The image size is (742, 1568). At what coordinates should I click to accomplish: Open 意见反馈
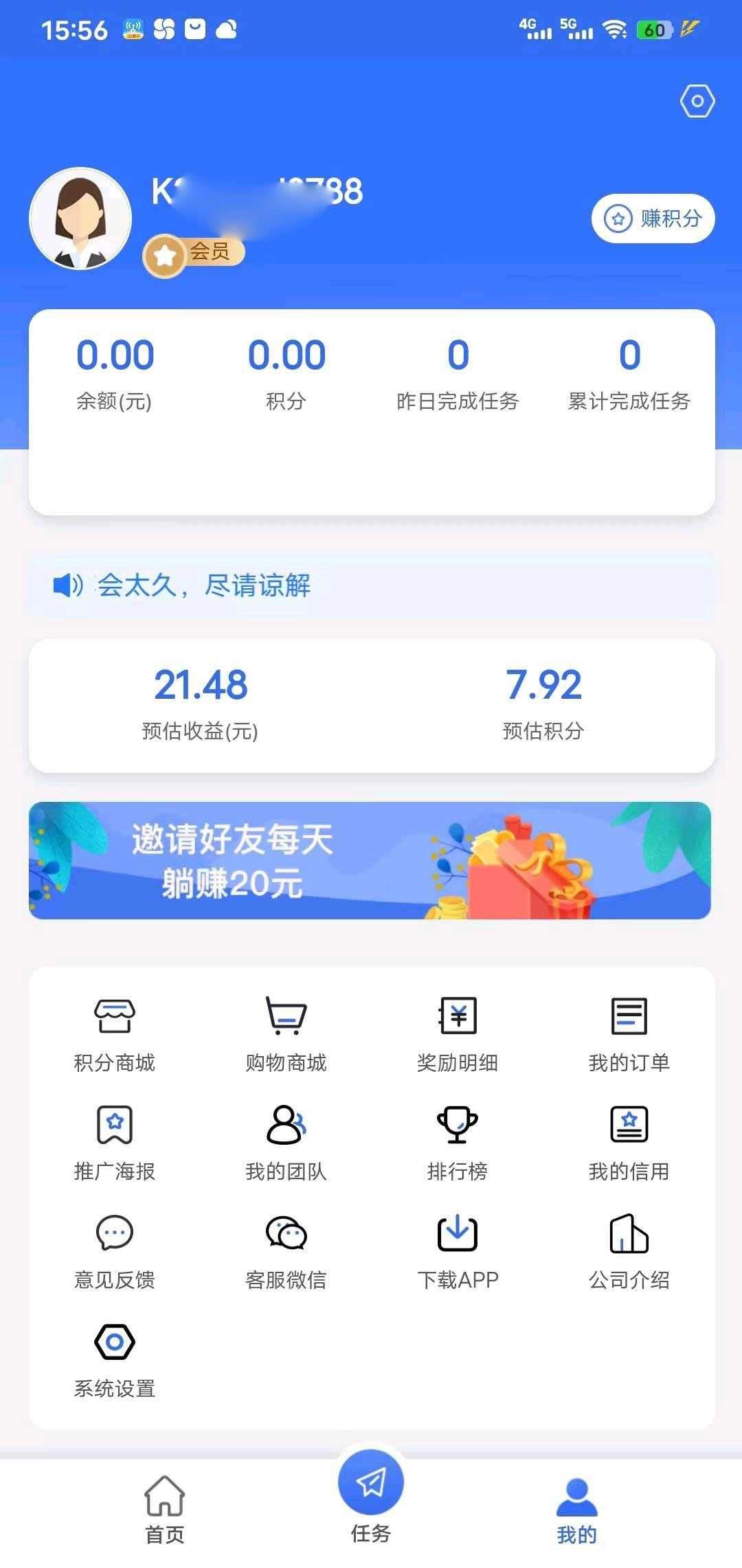115,1251
